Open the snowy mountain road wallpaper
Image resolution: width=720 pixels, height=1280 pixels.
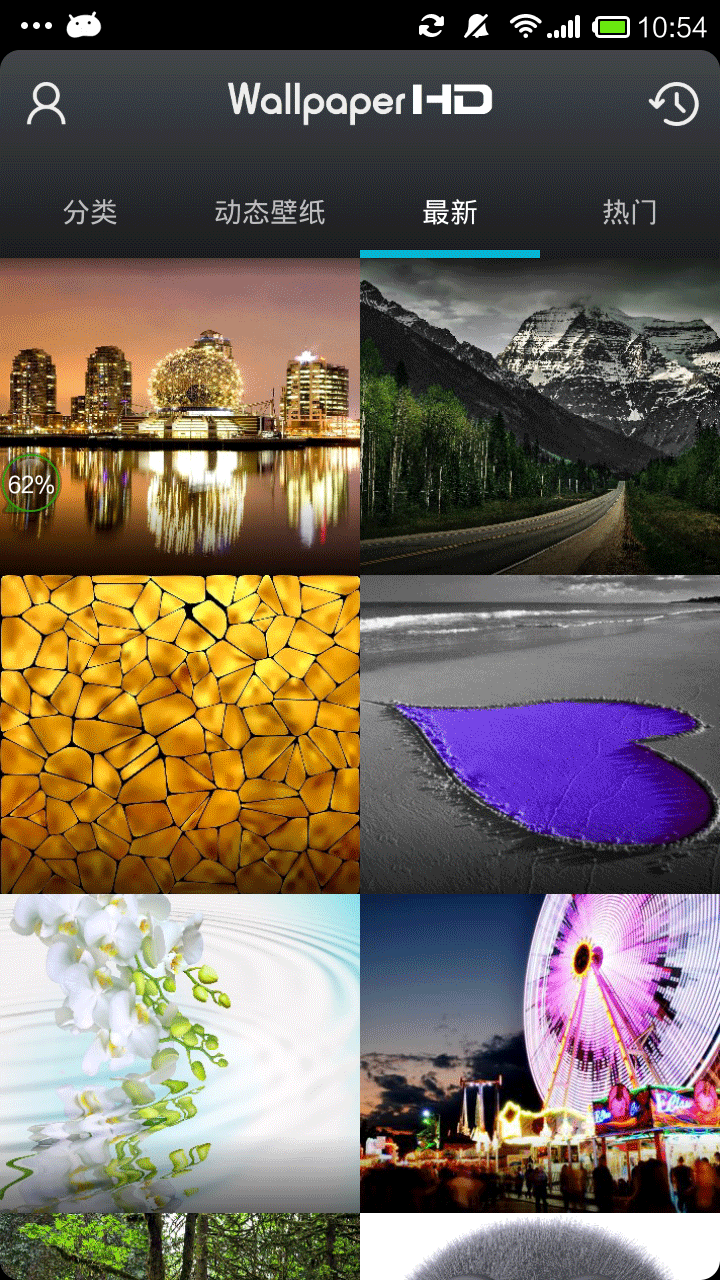click(x=540, y=415)
